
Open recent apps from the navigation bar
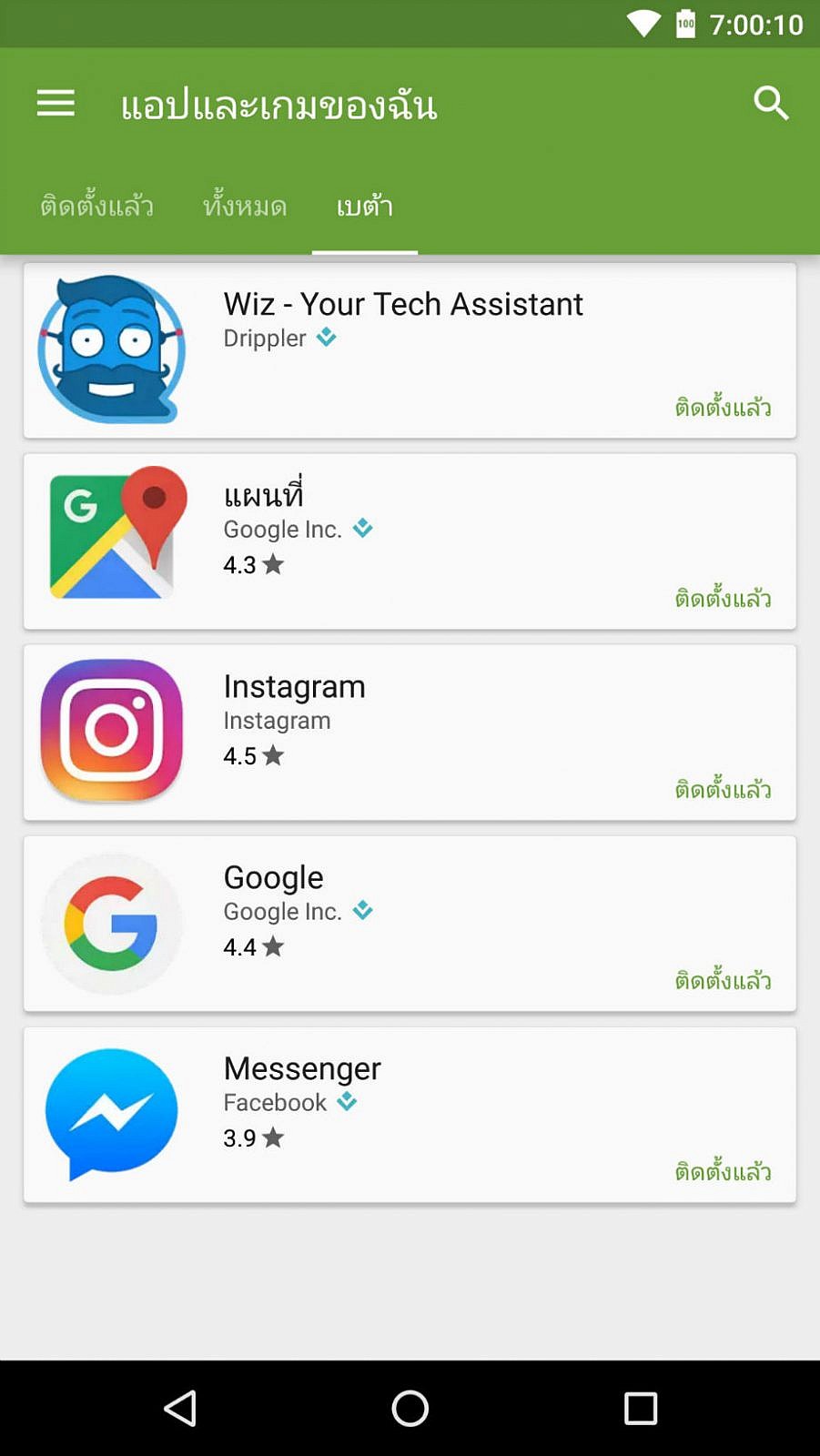pos(640,1408)
